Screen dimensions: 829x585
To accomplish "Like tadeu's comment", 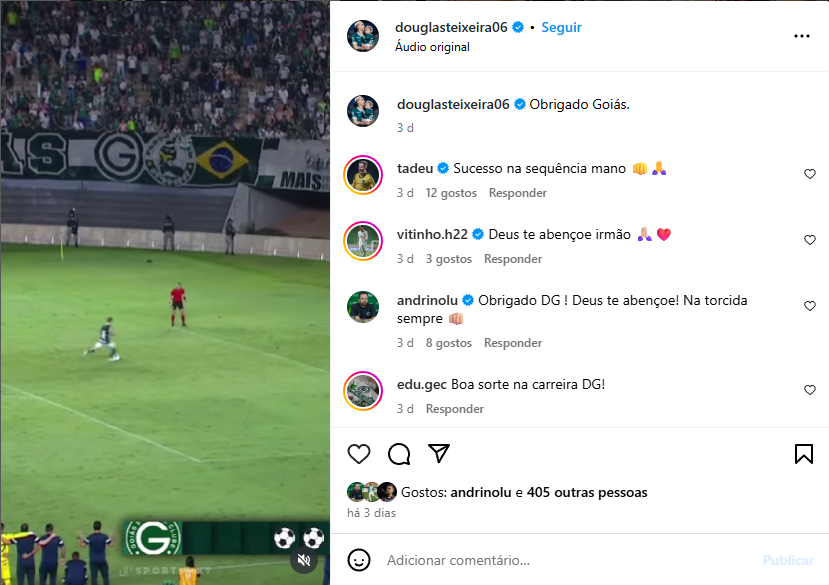I will click(x=810, y=174).
